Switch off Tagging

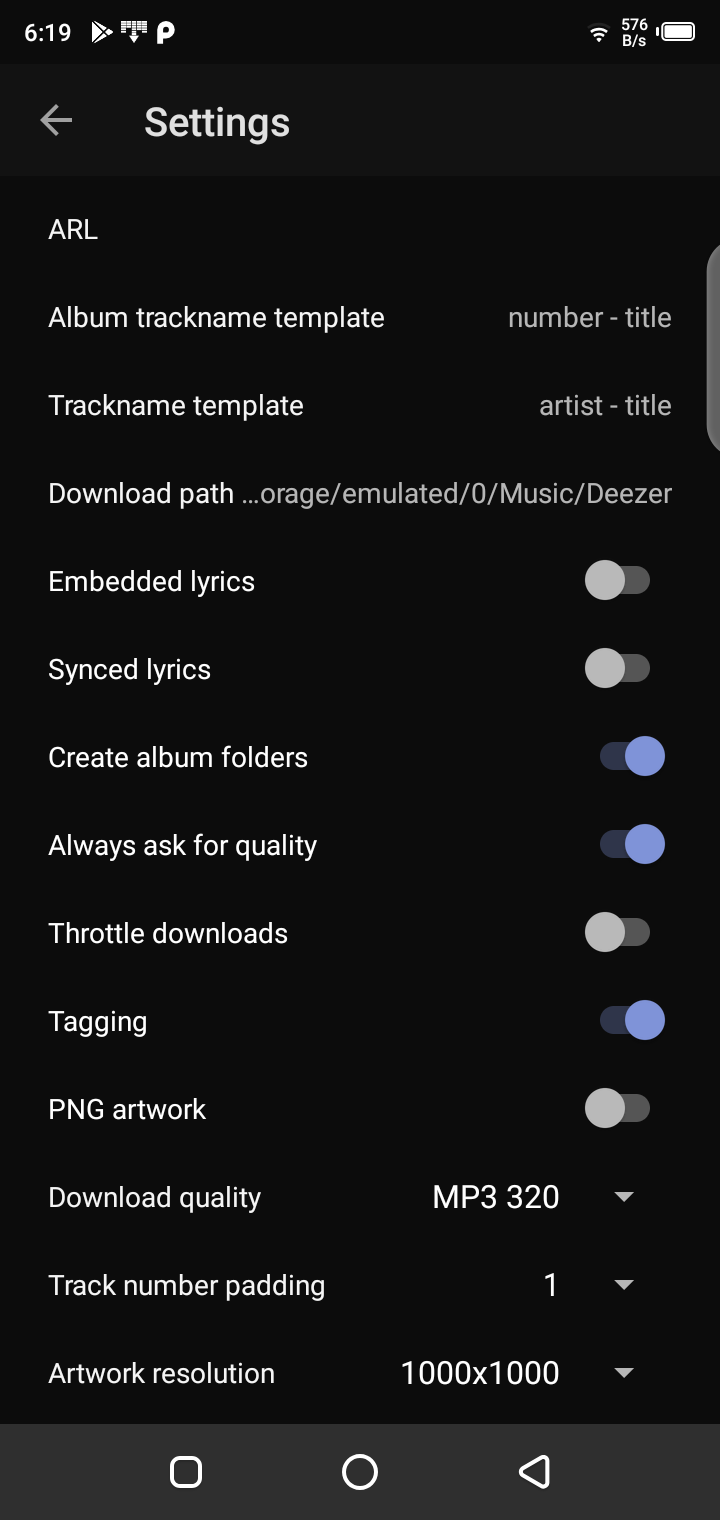click(x=632, y=1021)
